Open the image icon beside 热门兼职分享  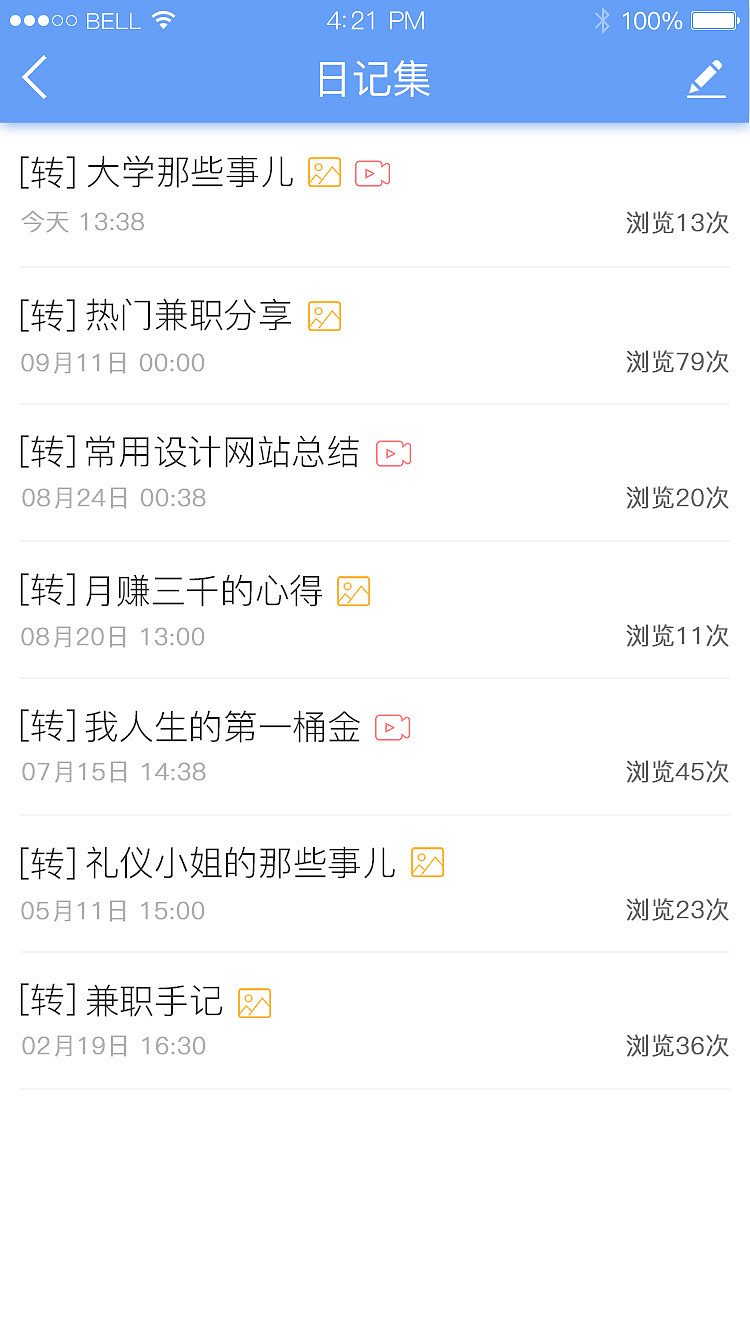pyautogui.click(x=324, y=315)
